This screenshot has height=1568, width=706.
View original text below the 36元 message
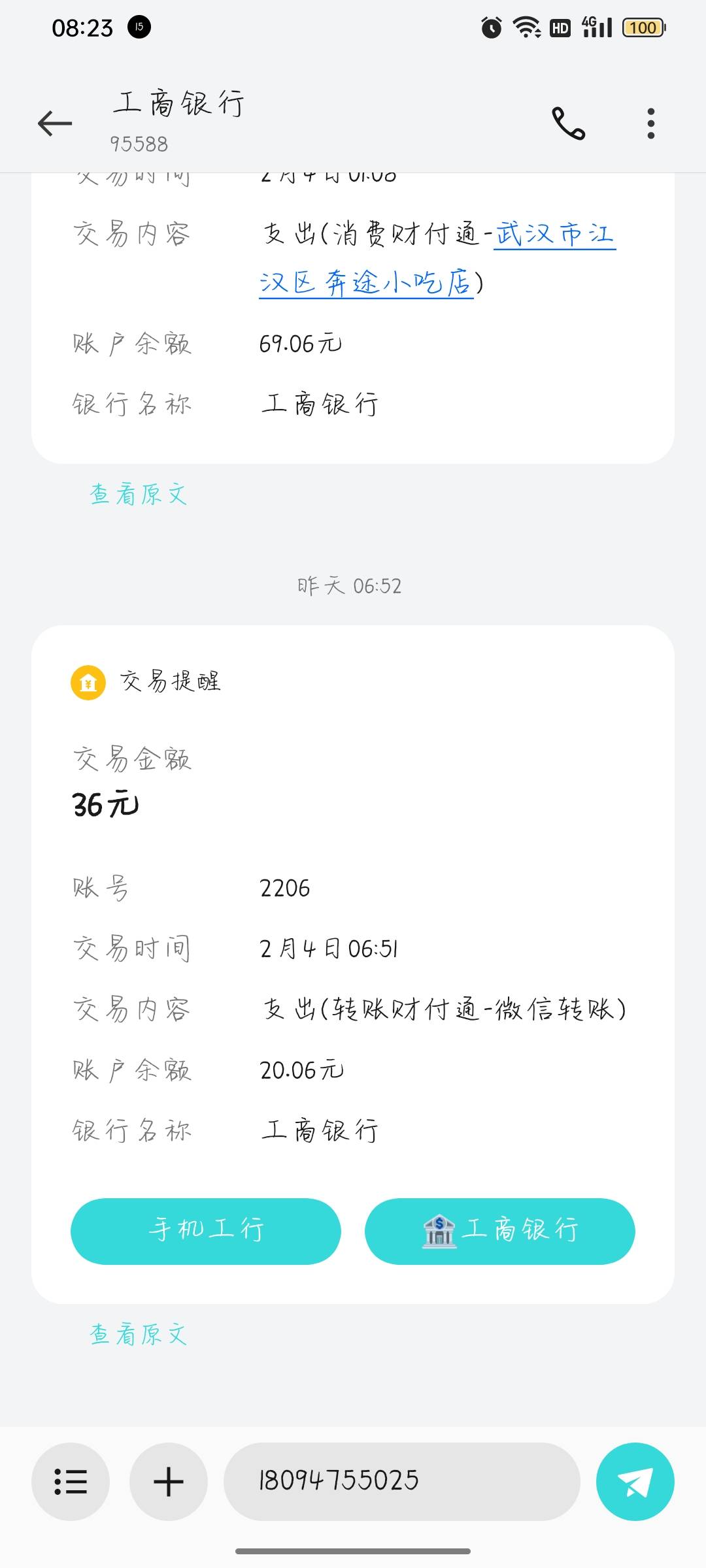tap(139, 1335)
